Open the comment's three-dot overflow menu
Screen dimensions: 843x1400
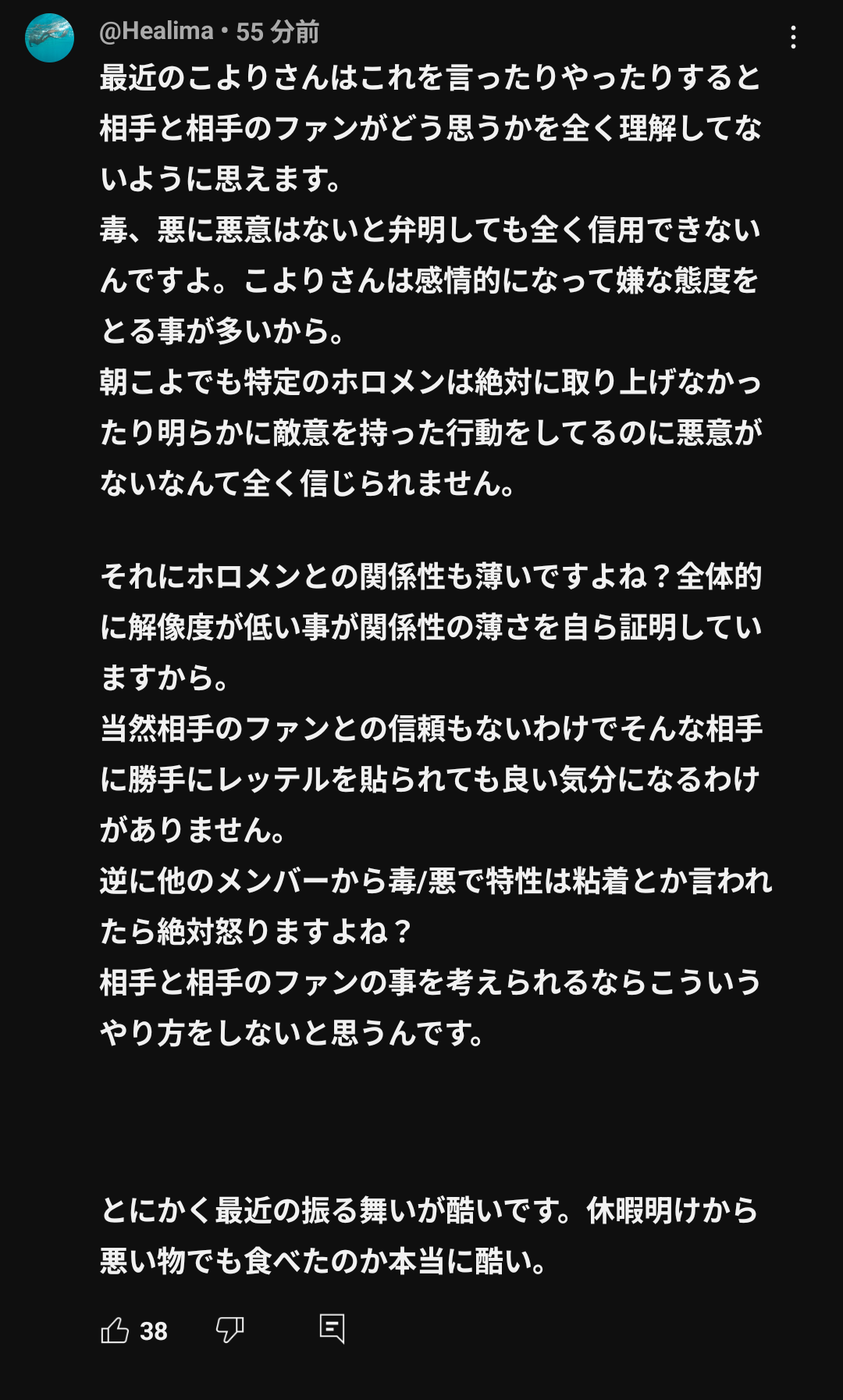(793, 37)
